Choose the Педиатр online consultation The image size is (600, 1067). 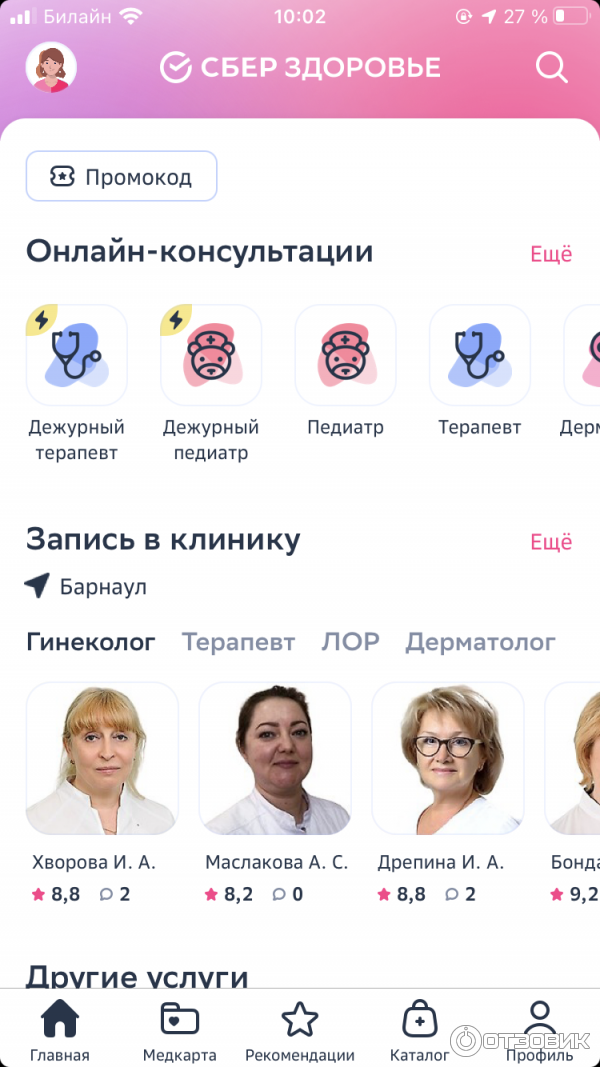[x=346, y=372]
